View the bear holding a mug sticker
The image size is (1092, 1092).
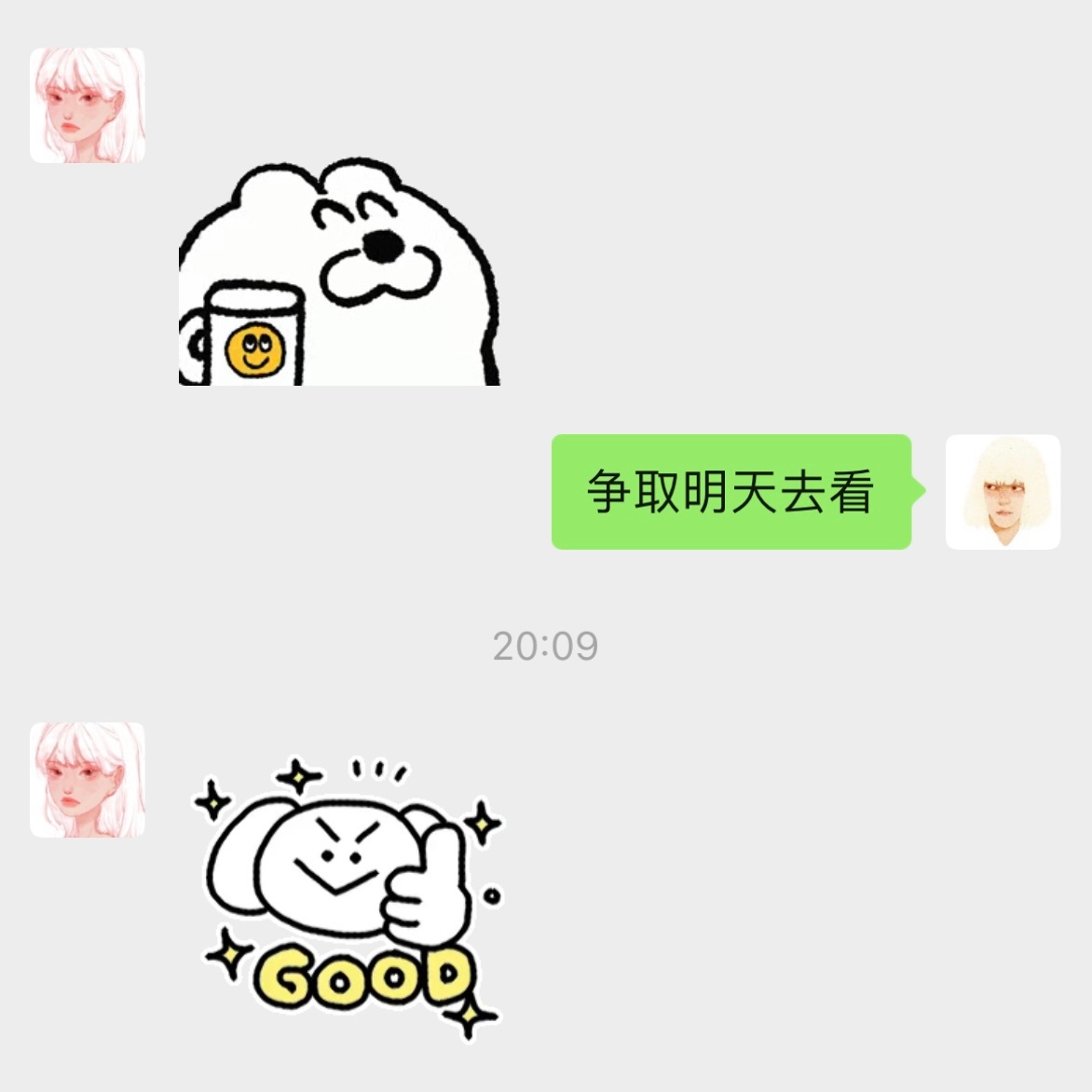click(339, 272)
